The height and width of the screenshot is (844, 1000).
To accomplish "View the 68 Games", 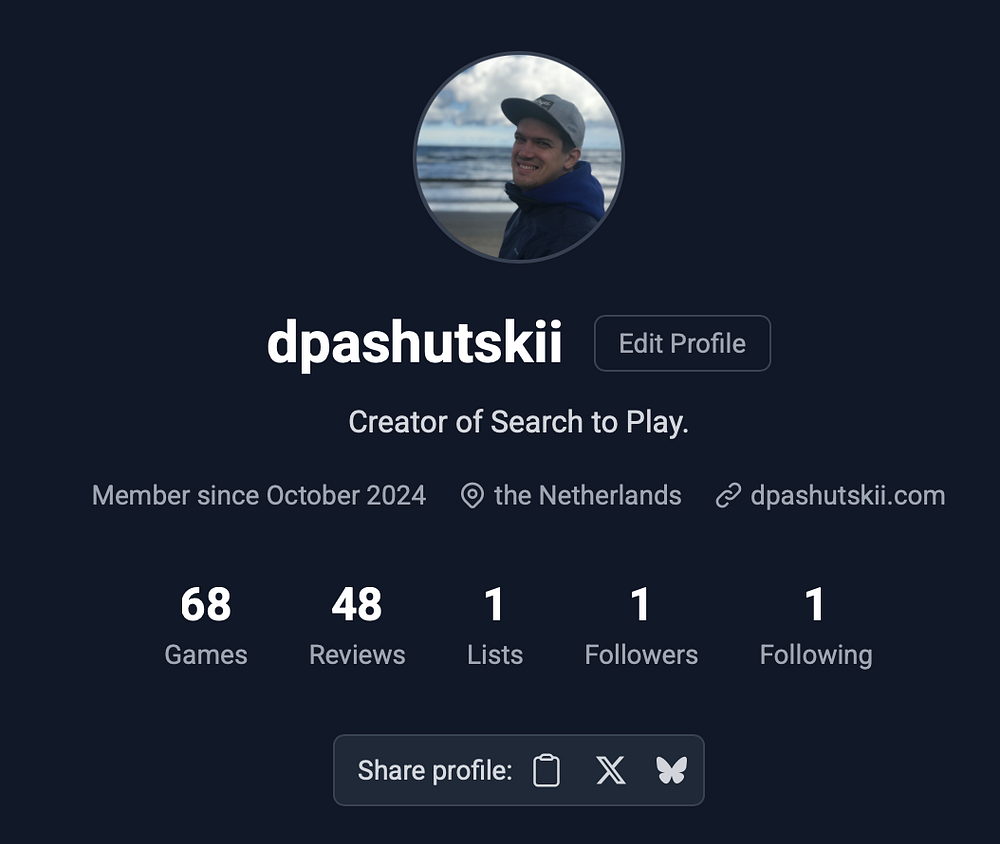I will click(x=206, y=627).
